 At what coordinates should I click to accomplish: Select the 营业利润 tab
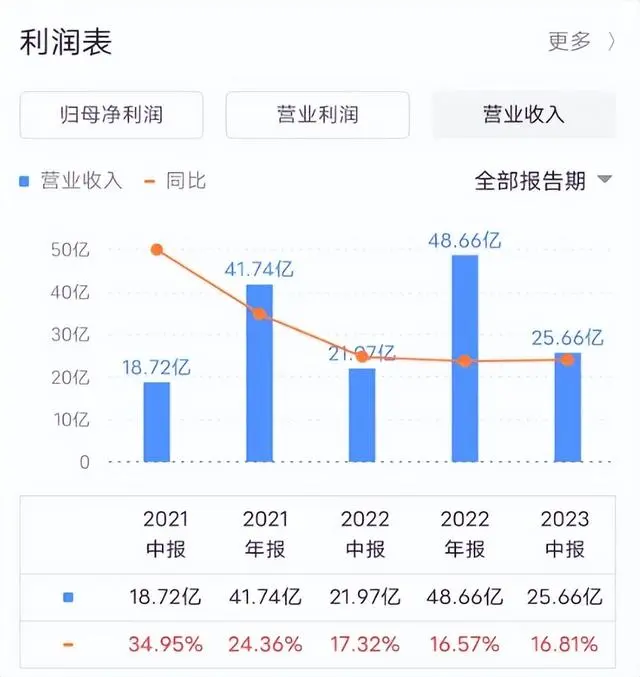[x=317, y=114]
